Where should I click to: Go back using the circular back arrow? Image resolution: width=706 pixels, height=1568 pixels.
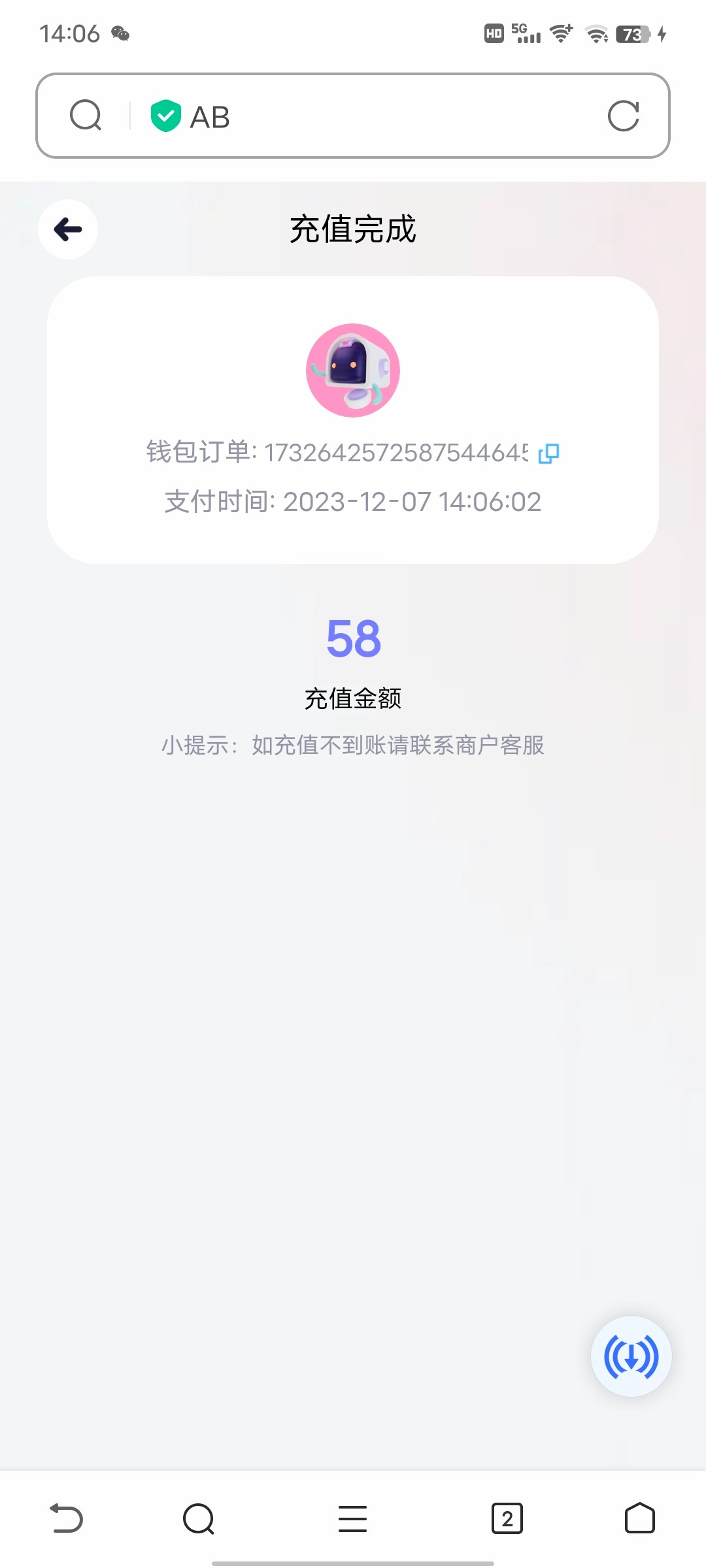tap(67, 229)
